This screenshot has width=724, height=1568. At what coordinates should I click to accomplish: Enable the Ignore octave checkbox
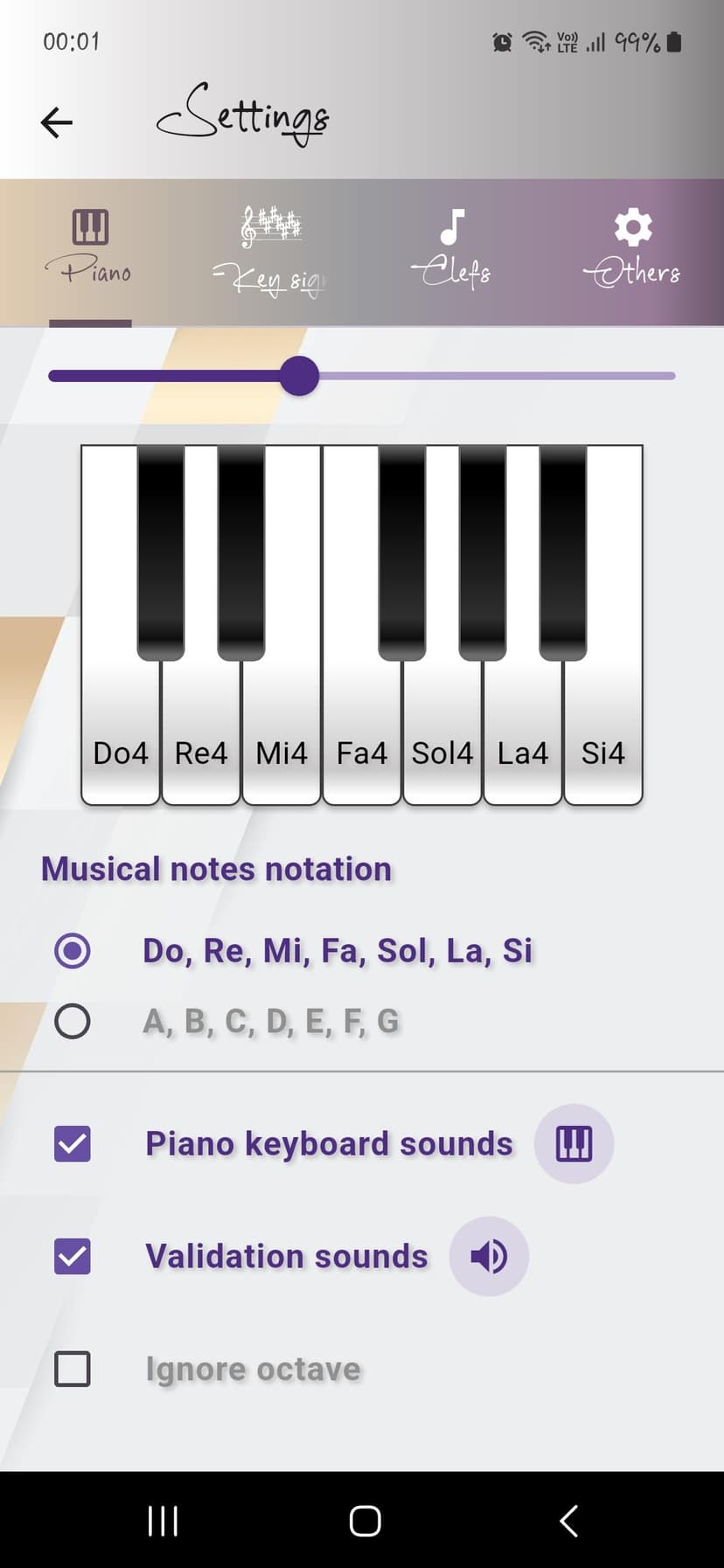(73, 1369)
